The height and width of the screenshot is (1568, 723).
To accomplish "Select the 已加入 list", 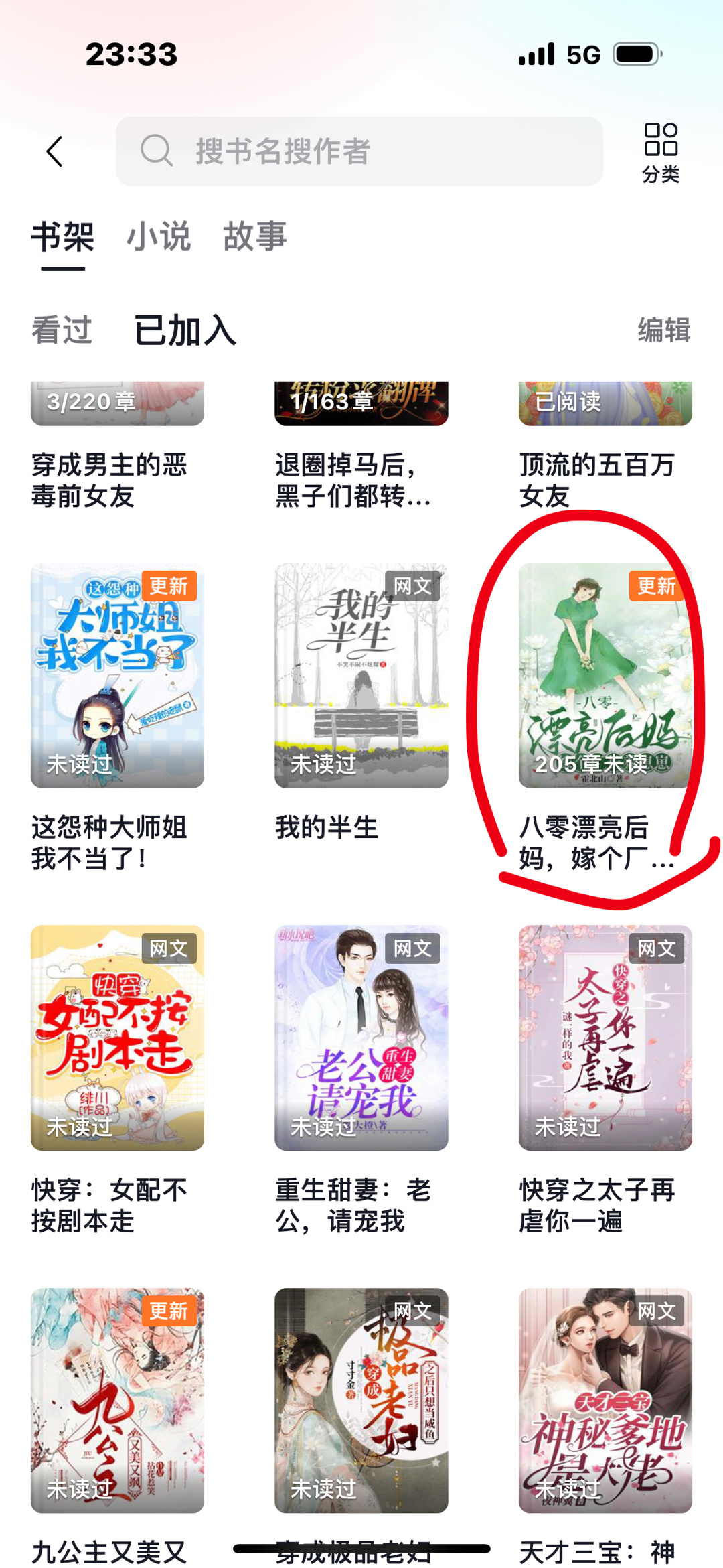I will coord(185,330).
